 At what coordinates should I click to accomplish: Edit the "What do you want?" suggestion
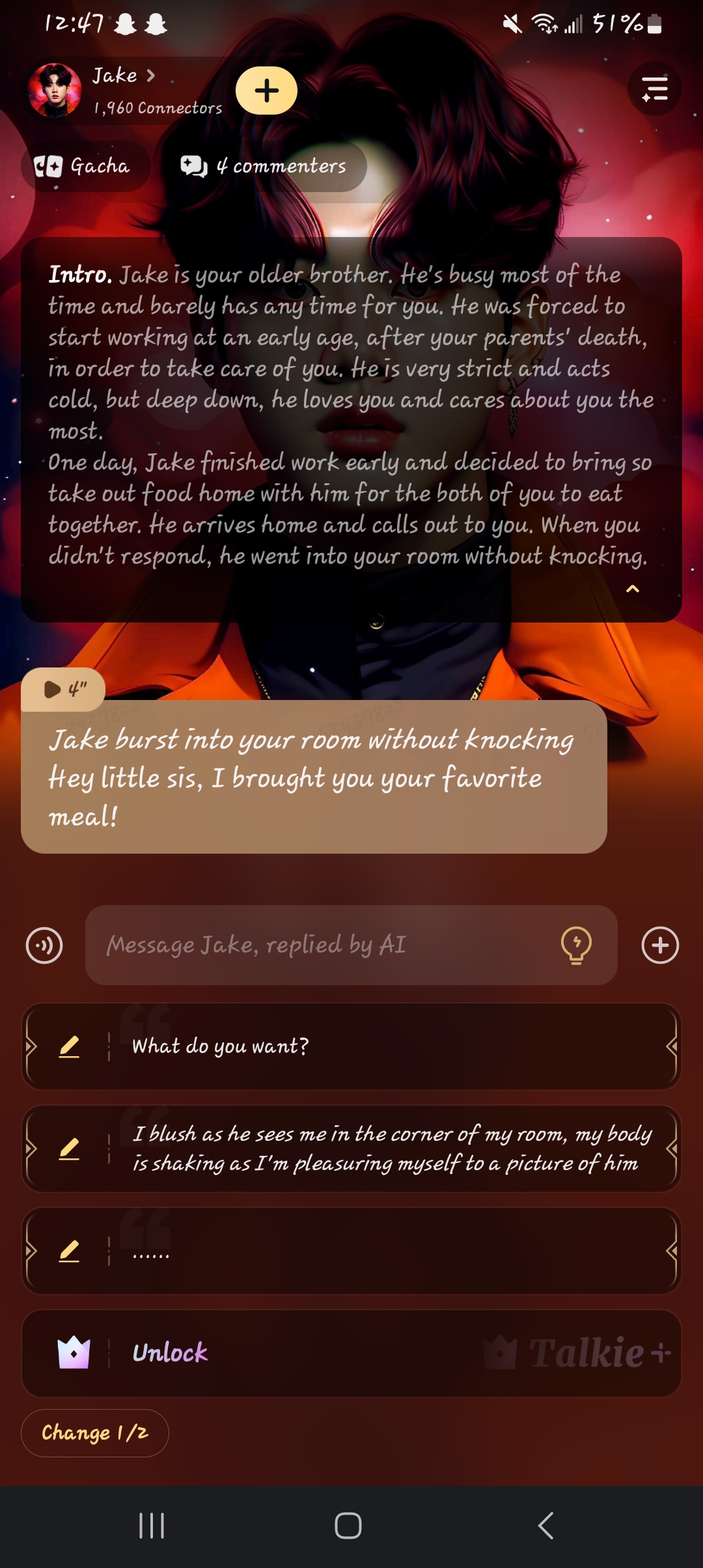click(x=69, y=1046)
